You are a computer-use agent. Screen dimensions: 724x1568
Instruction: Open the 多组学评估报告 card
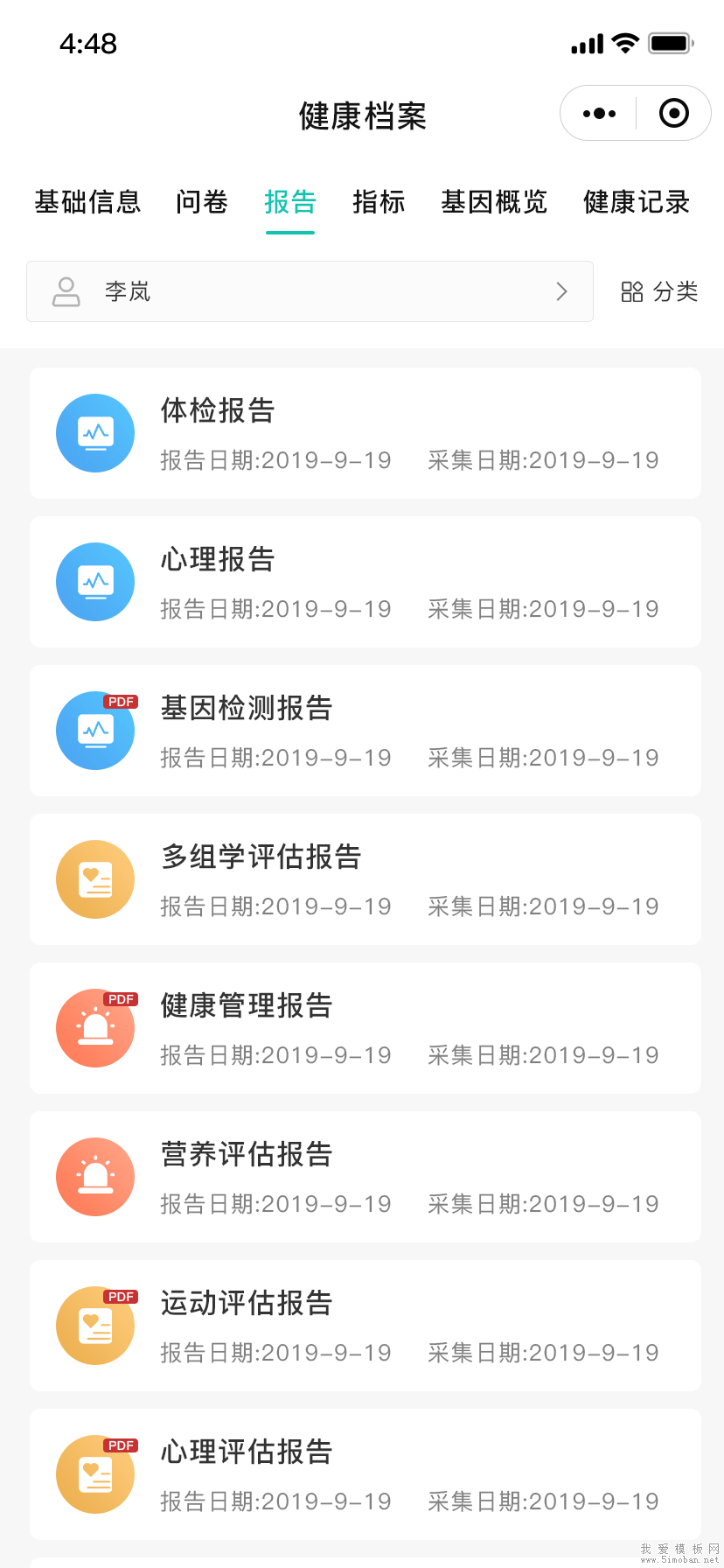[365, 879]
